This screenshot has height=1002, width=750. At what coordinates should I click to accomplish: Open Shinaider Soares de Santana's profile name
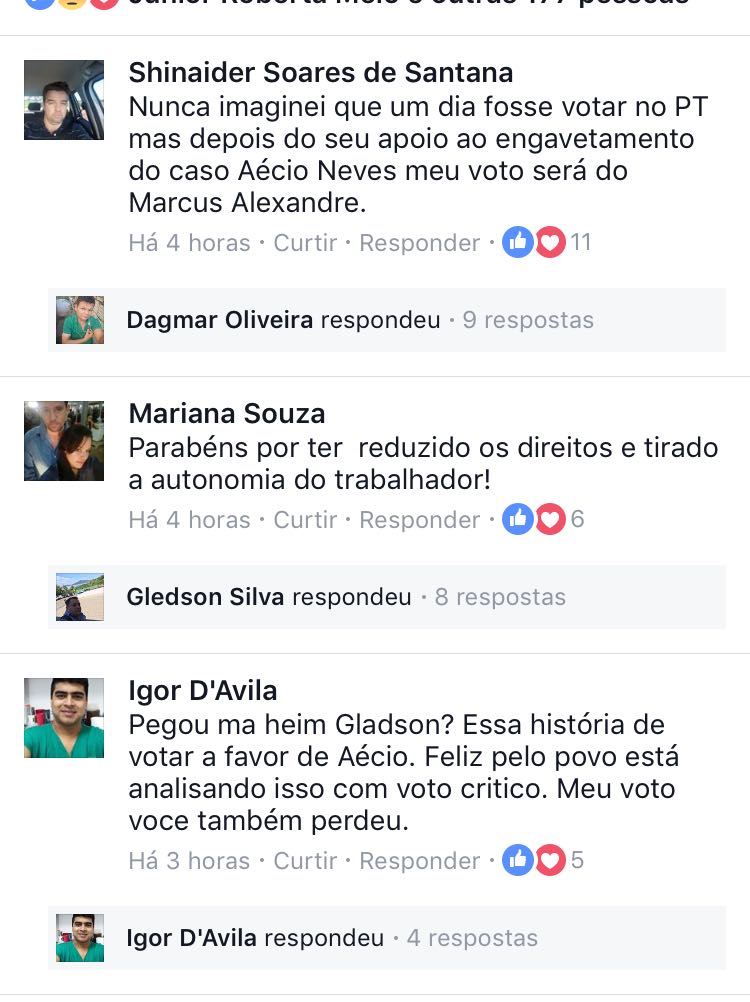coord(321,72)
